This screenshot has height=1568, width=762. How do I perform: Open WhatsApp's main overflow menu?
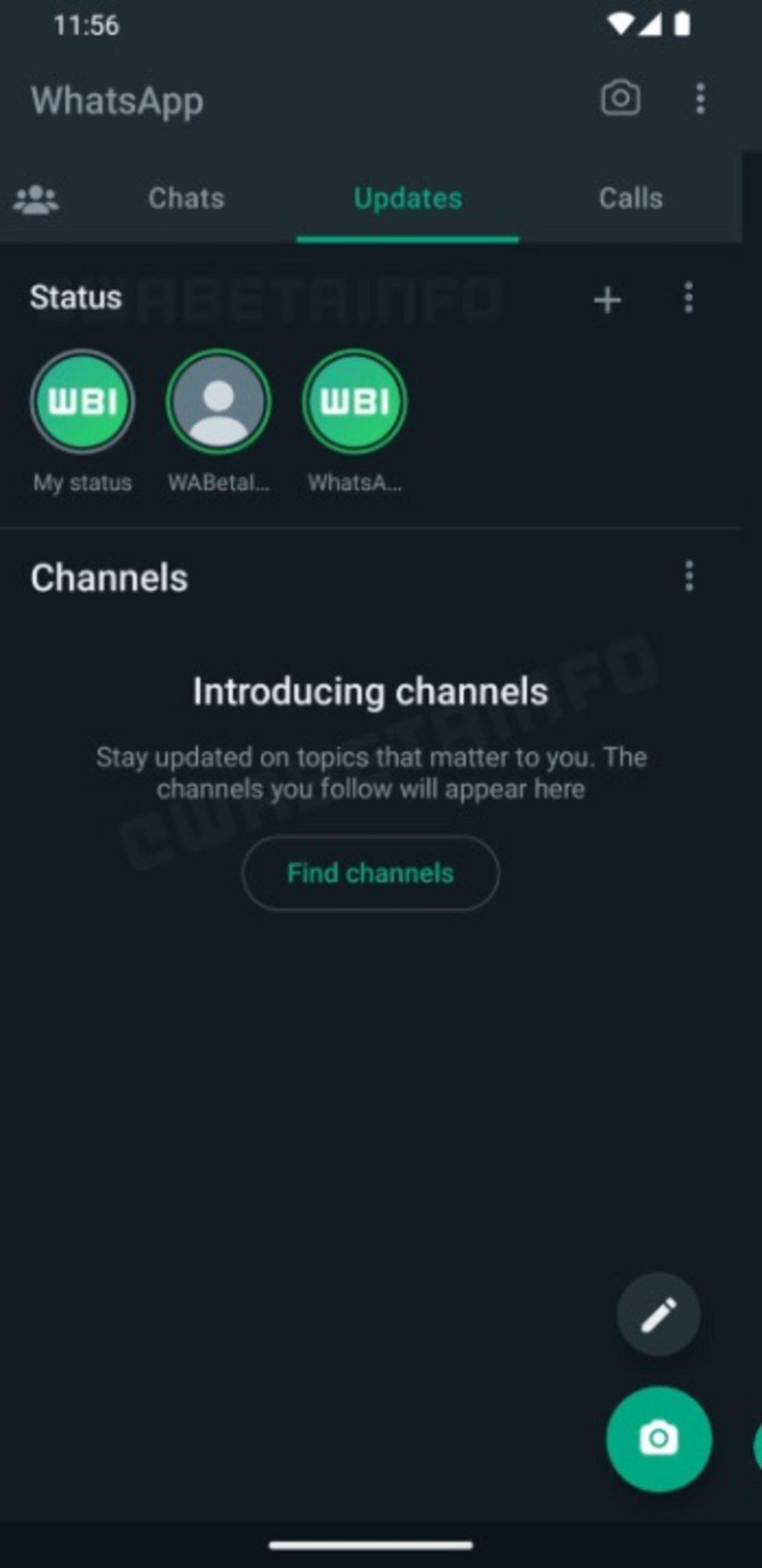click(700, 99)
